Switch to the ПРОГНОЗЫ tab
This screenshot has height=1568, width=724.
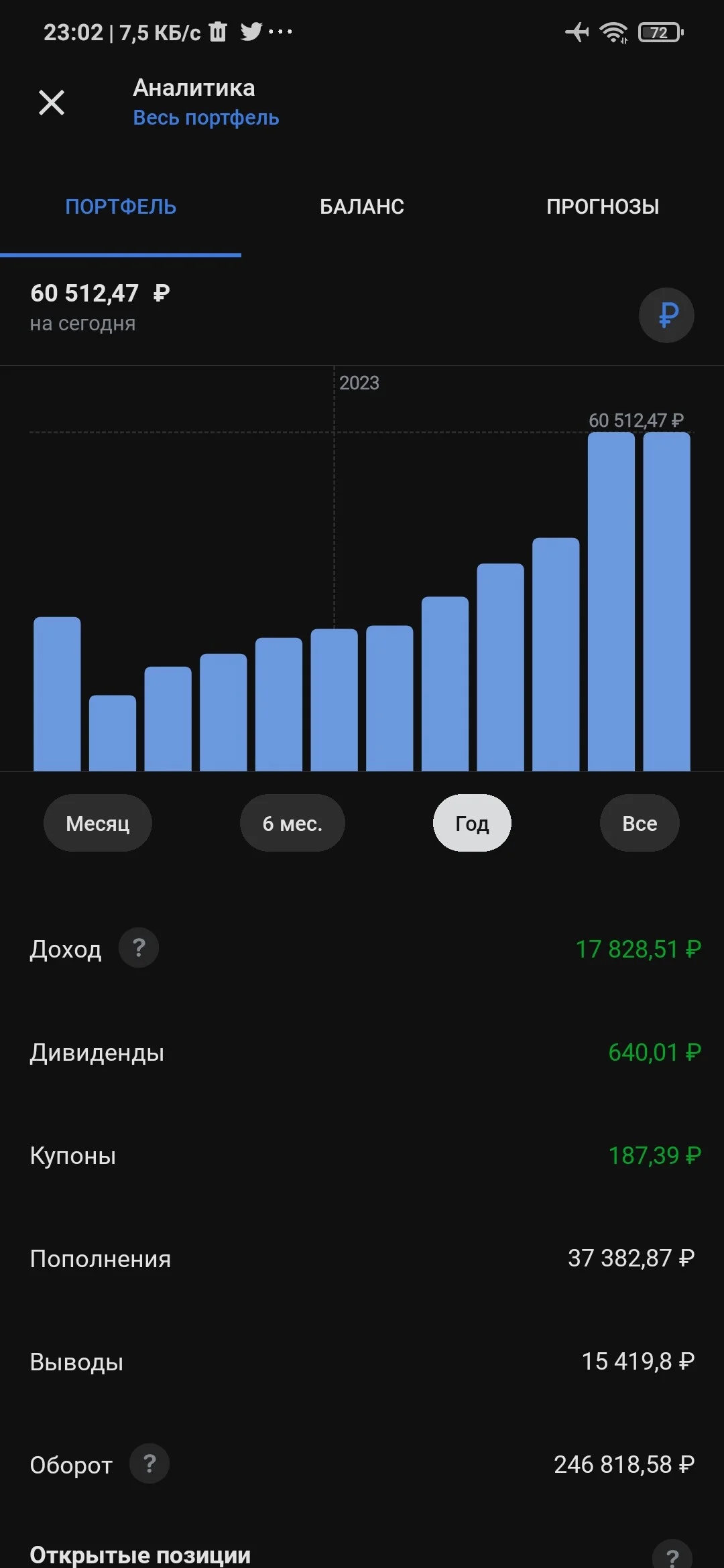(x=603, y=206)
